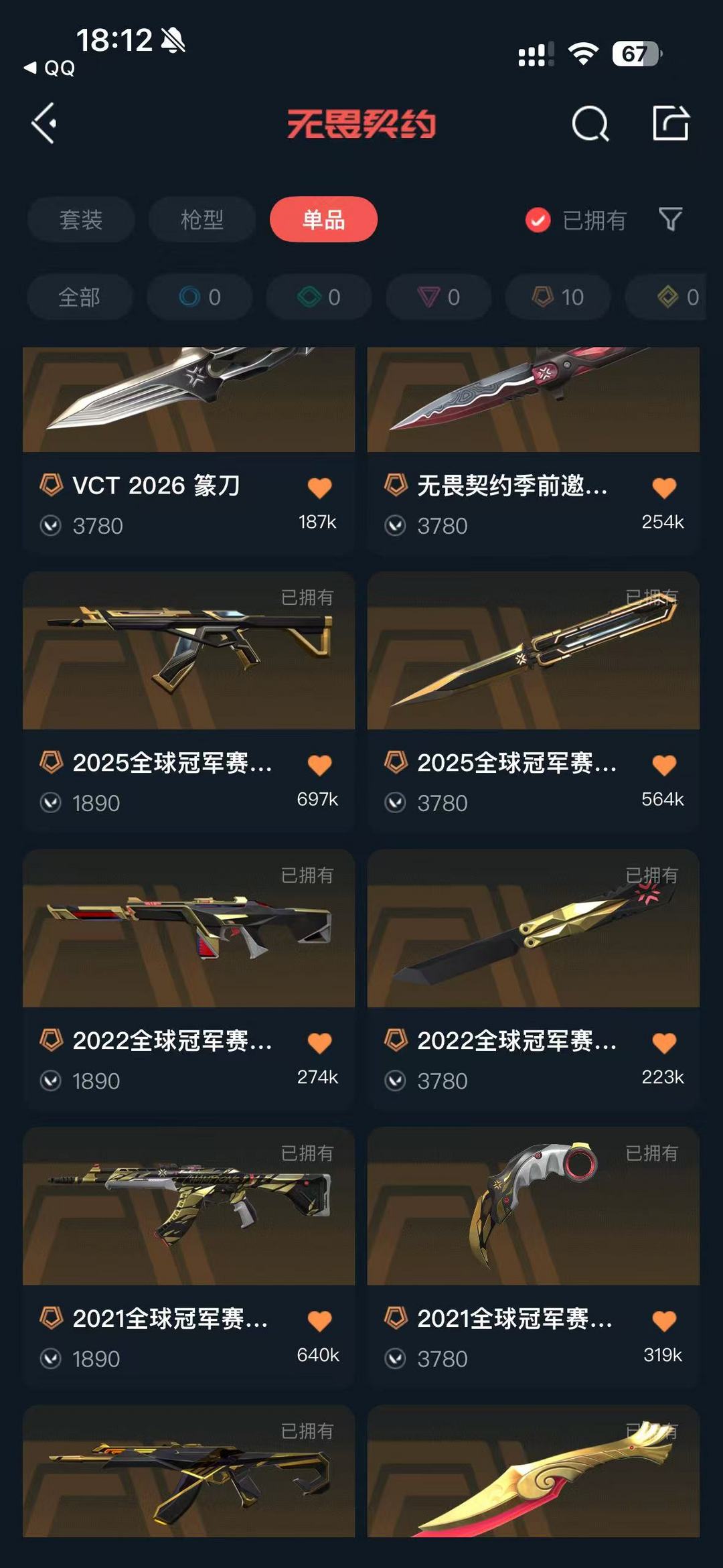Open the filter funnel icon
Viewport: 723px width, 1568px height.
click(671, 220)
